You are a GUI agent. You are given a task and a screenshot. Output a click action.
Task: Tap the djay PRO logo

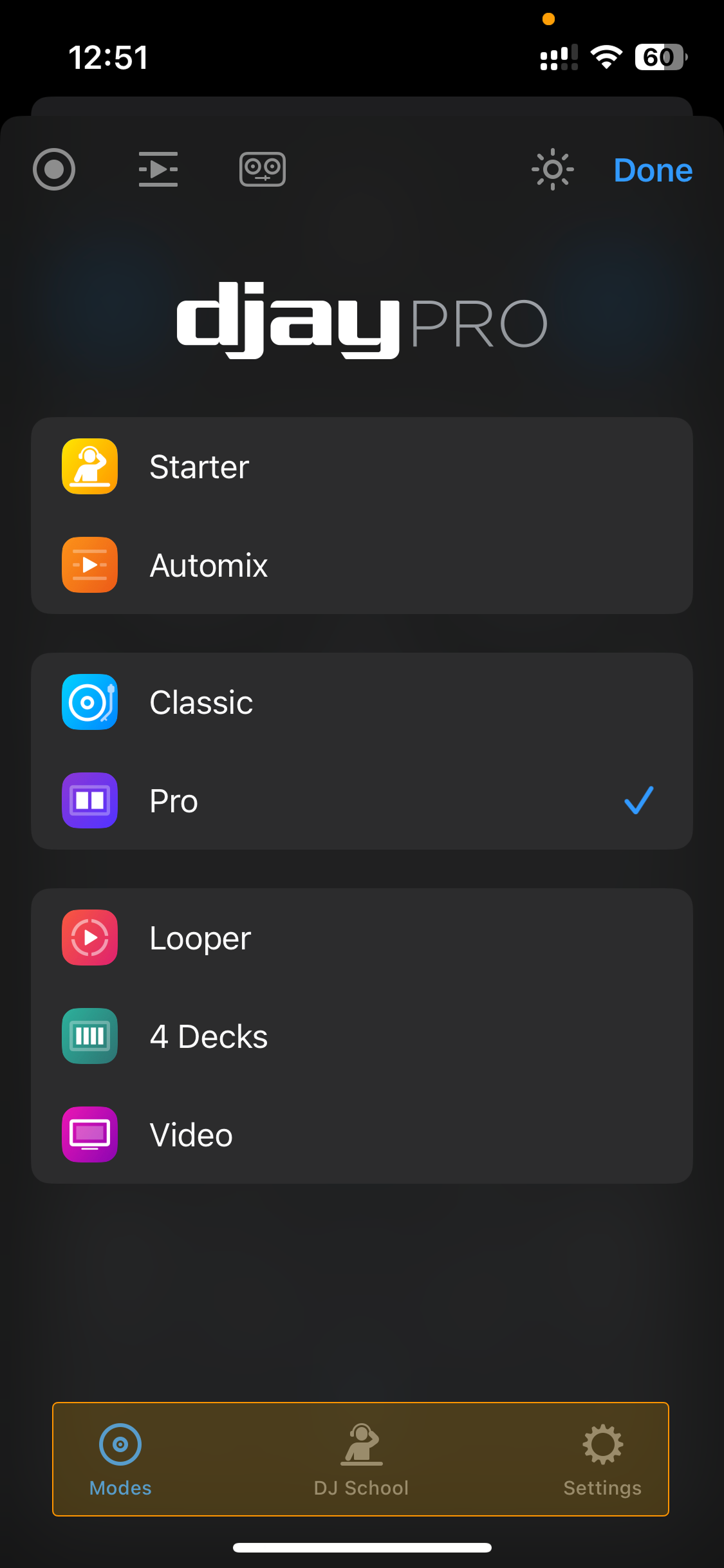click(362, 320)
